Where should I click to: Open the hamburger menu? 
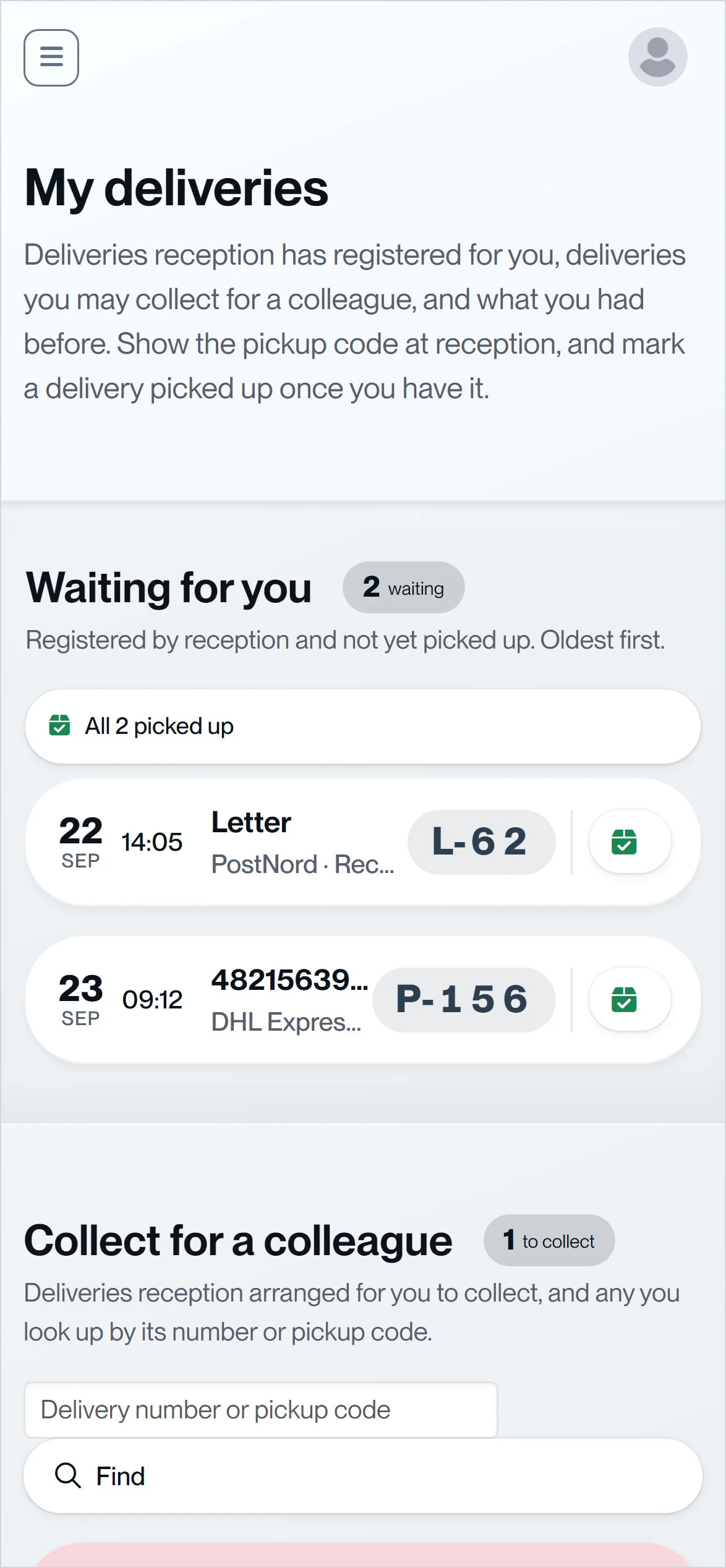(51, 58)
